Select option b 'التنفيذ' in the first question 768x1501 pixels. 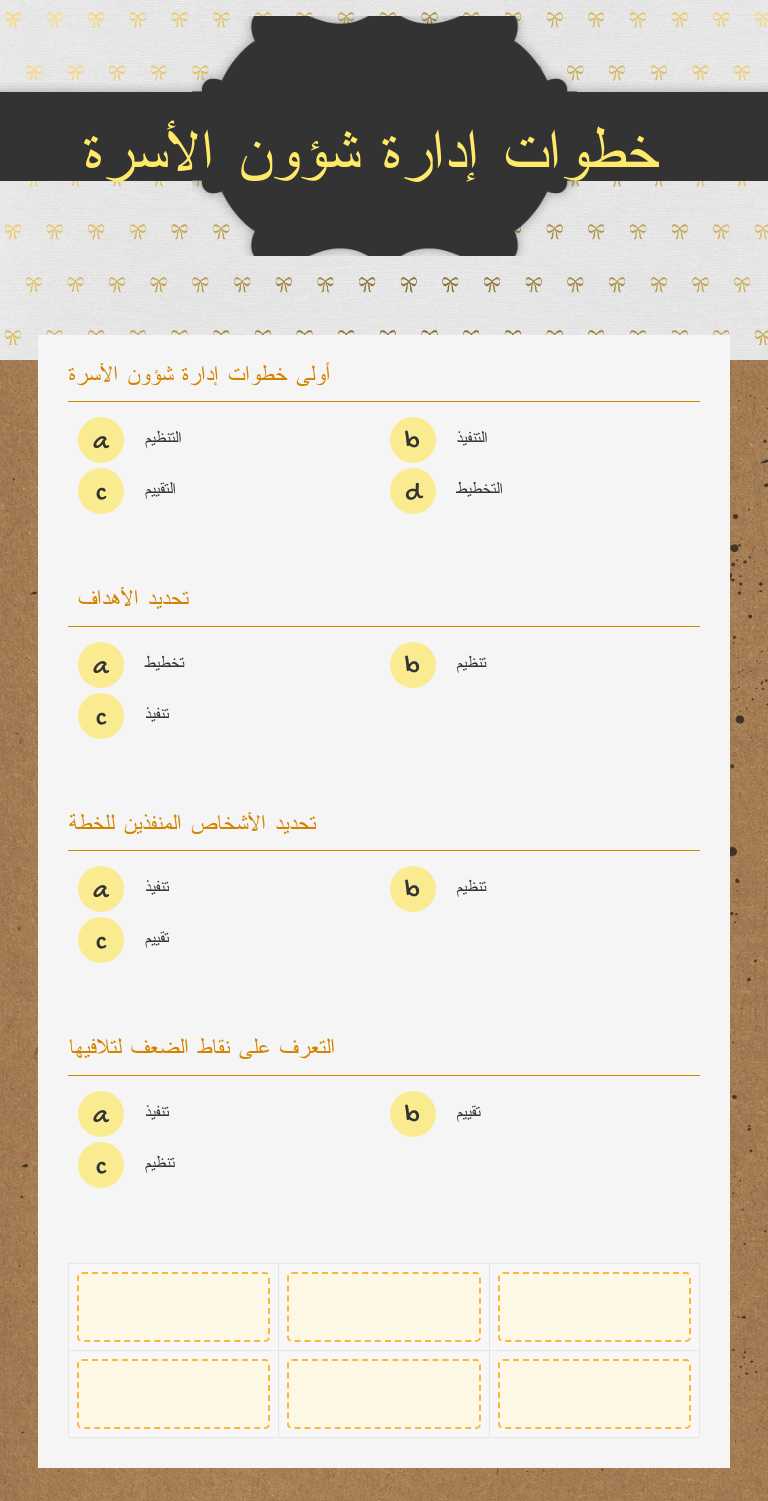[413, 440]
